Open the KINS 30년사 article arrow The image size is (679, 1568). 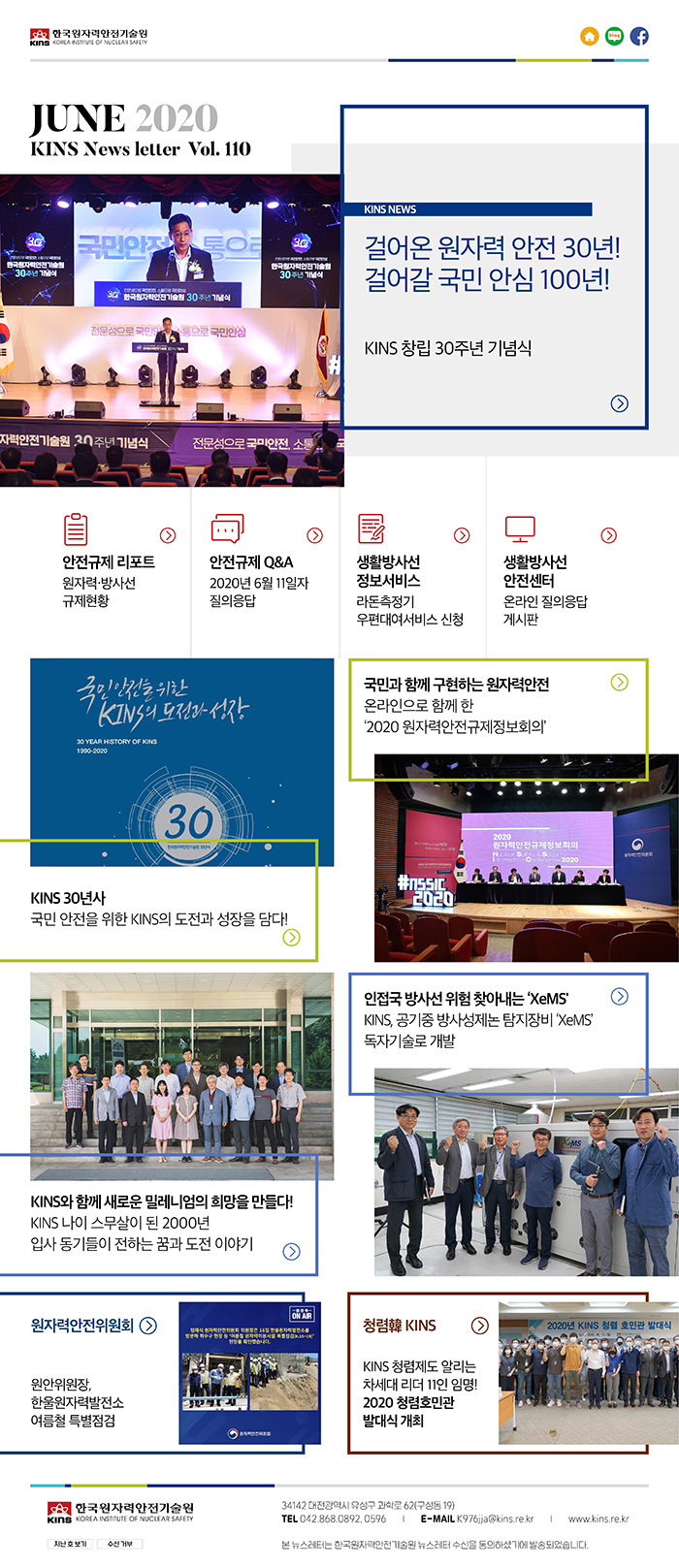pyautogui.click(x=291, y=938)
